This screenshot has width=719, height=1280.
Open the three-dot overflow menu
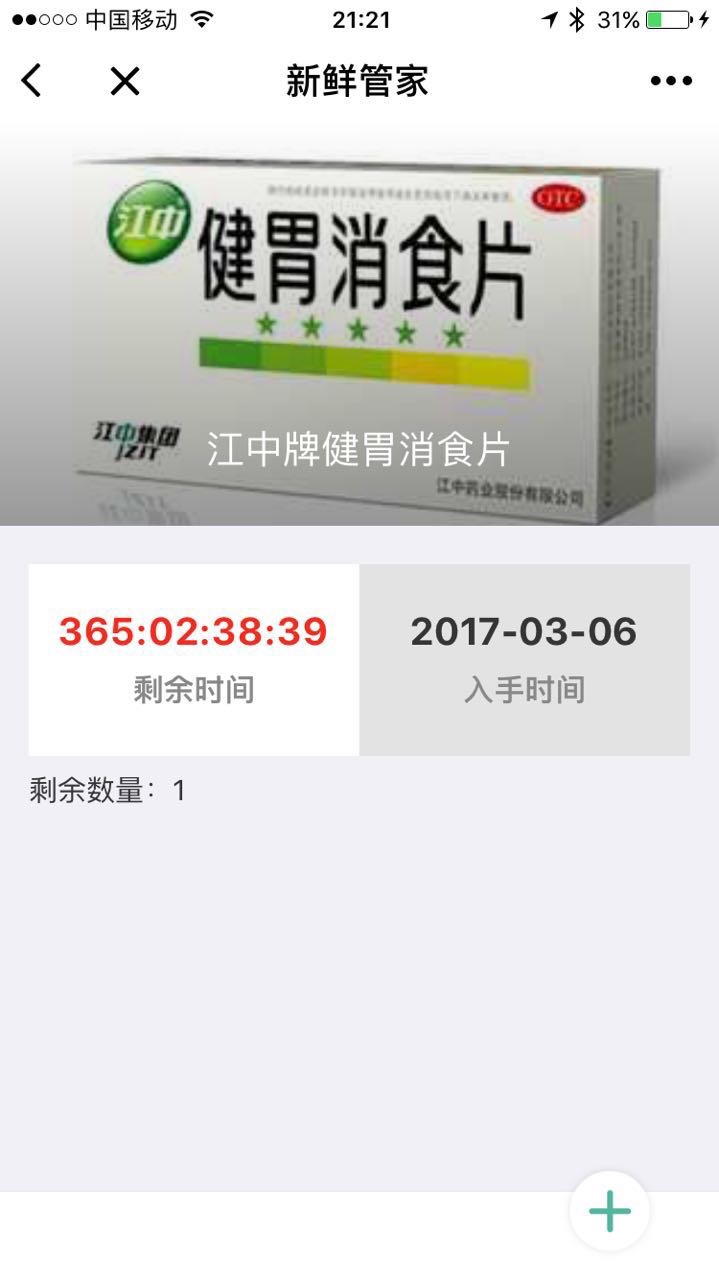[671, 81]
